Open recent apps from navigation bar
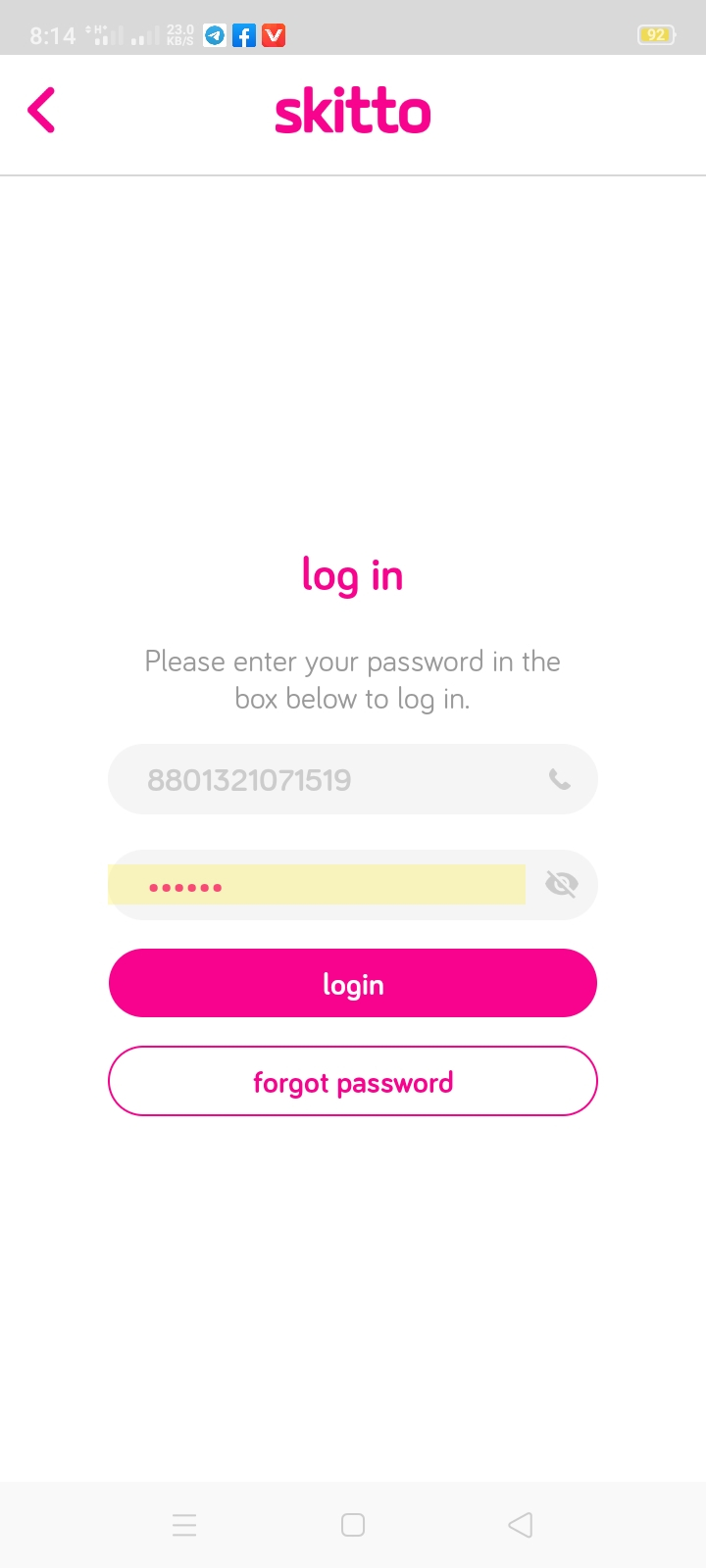The width and height of the screenshot is (706, 1568). point(184,1525)
